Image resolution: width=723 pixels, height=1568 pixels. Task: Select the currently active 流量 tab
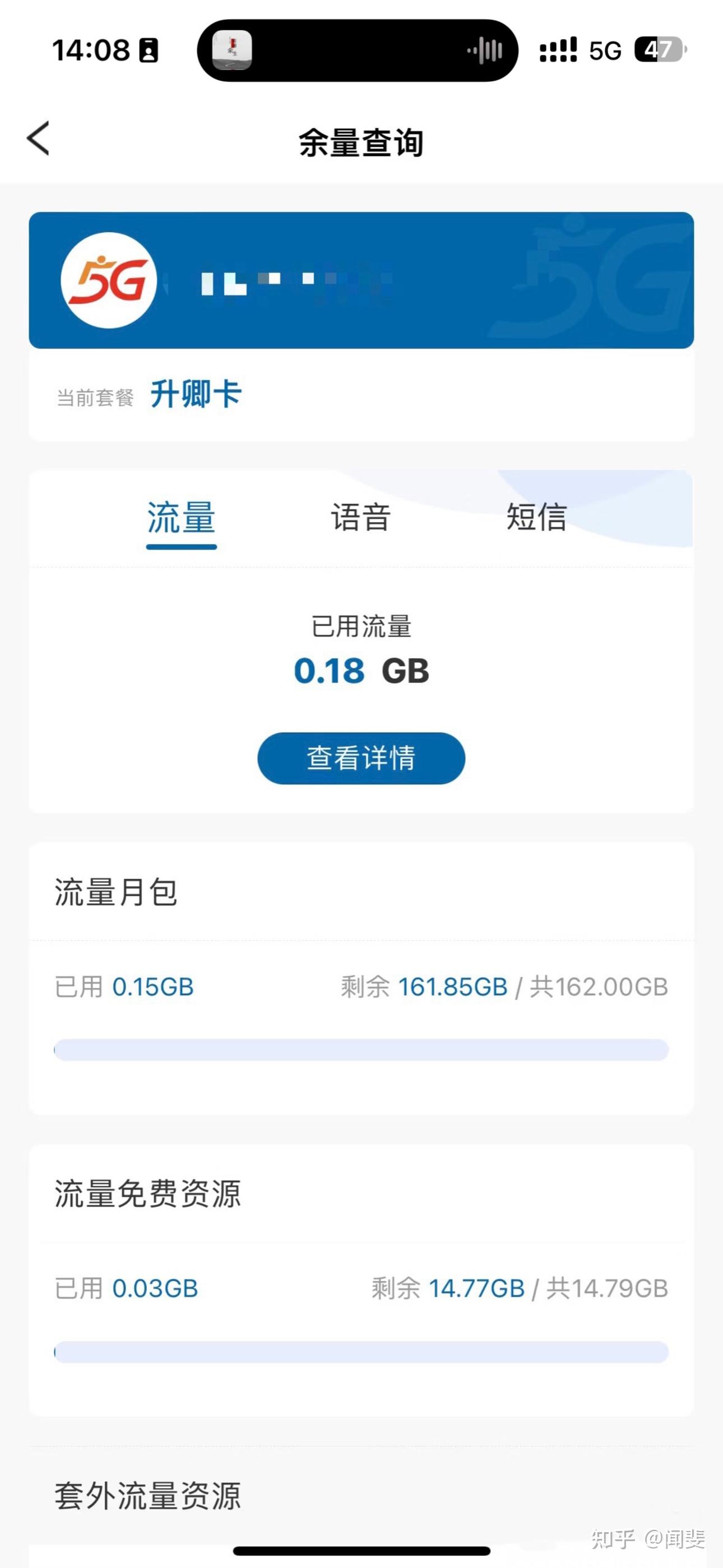click(180, 518)
